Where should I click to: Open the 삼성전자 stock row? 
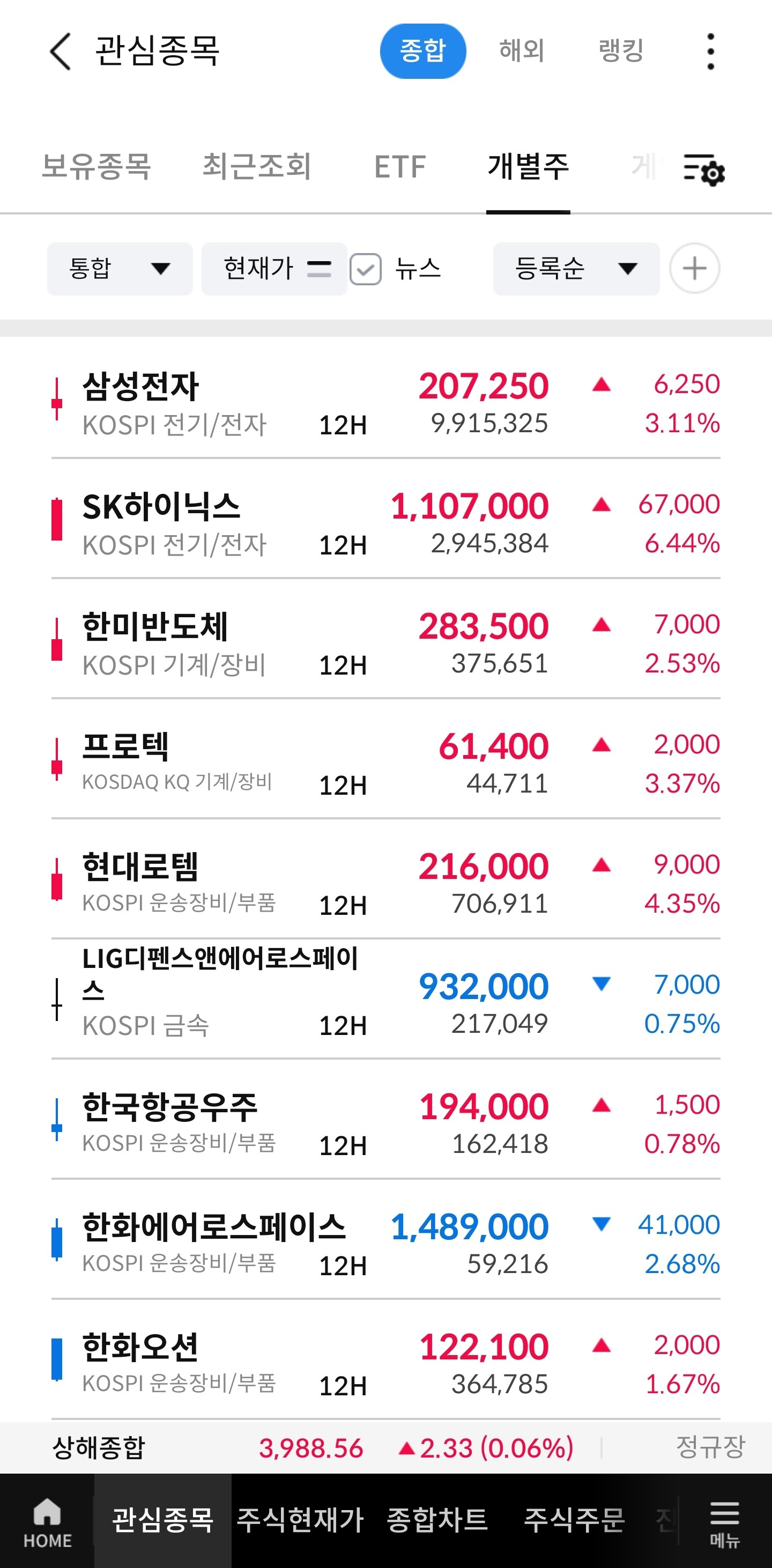385,404
